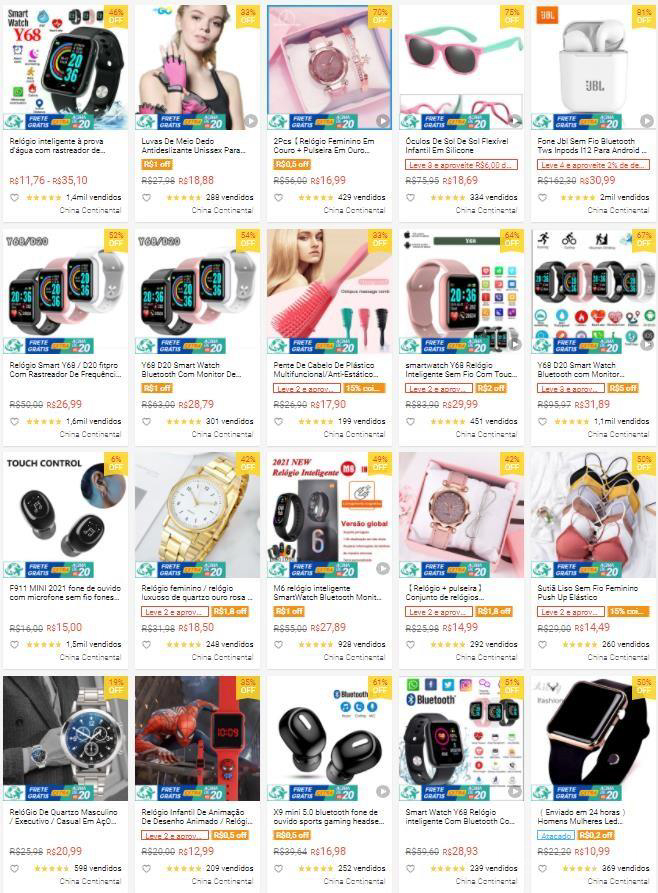Play the video on Óculos De Sol Flexível
The height and width of the screenshot is (893, 658).
click(x=515, y=121)
